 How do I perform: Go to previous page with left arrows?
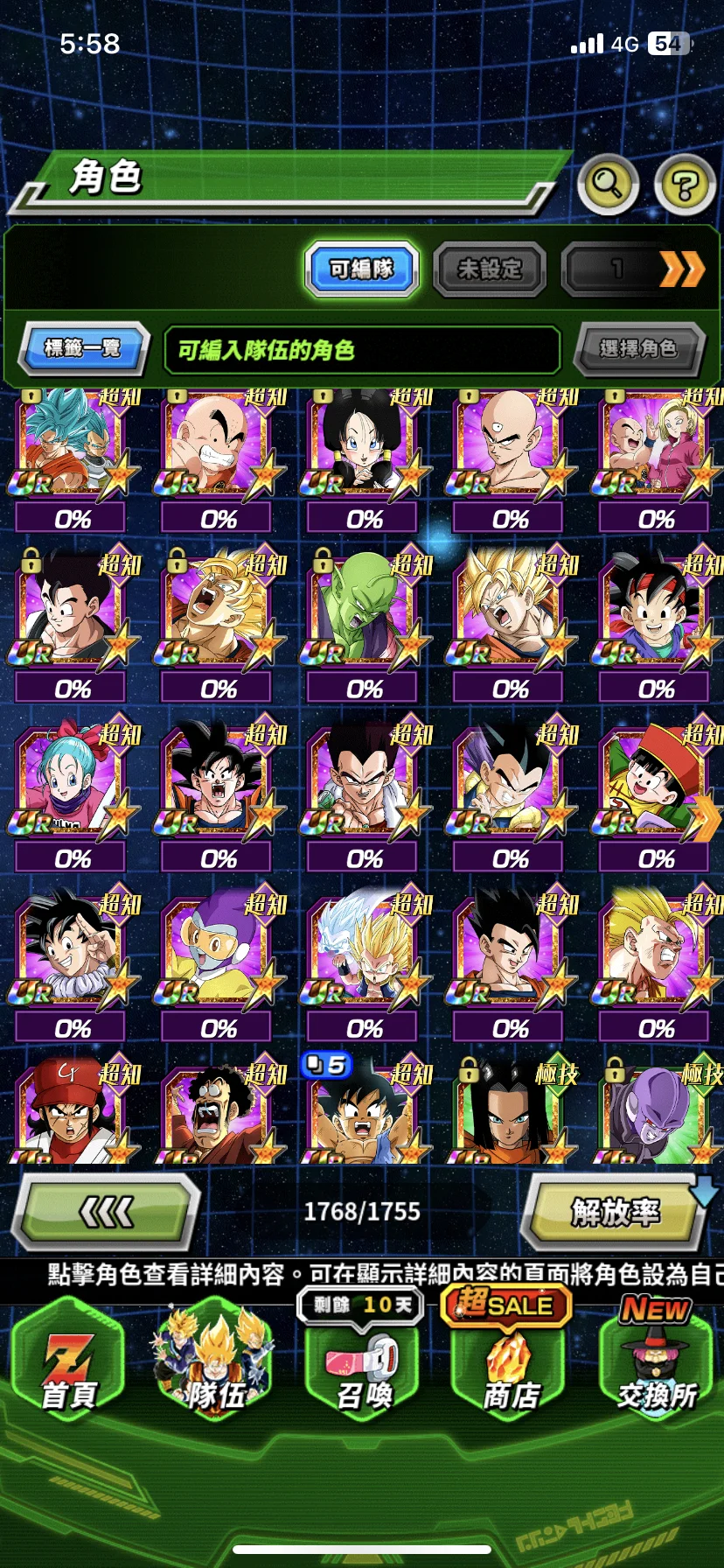coord(108,1212)
